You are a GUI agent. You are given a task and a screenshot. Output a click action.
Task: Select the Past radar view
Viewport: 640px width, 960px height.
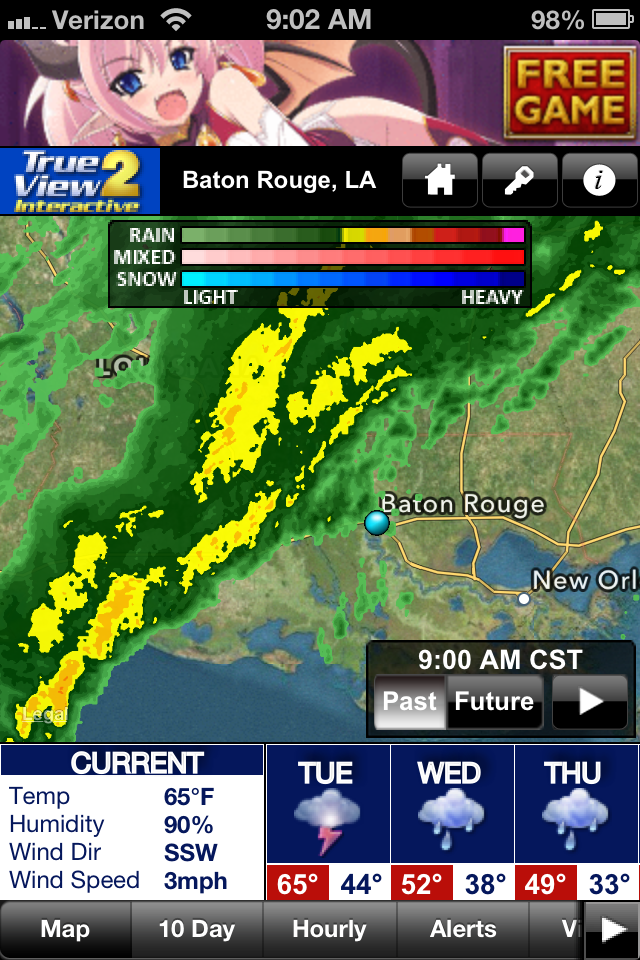[x=410, y=701]
